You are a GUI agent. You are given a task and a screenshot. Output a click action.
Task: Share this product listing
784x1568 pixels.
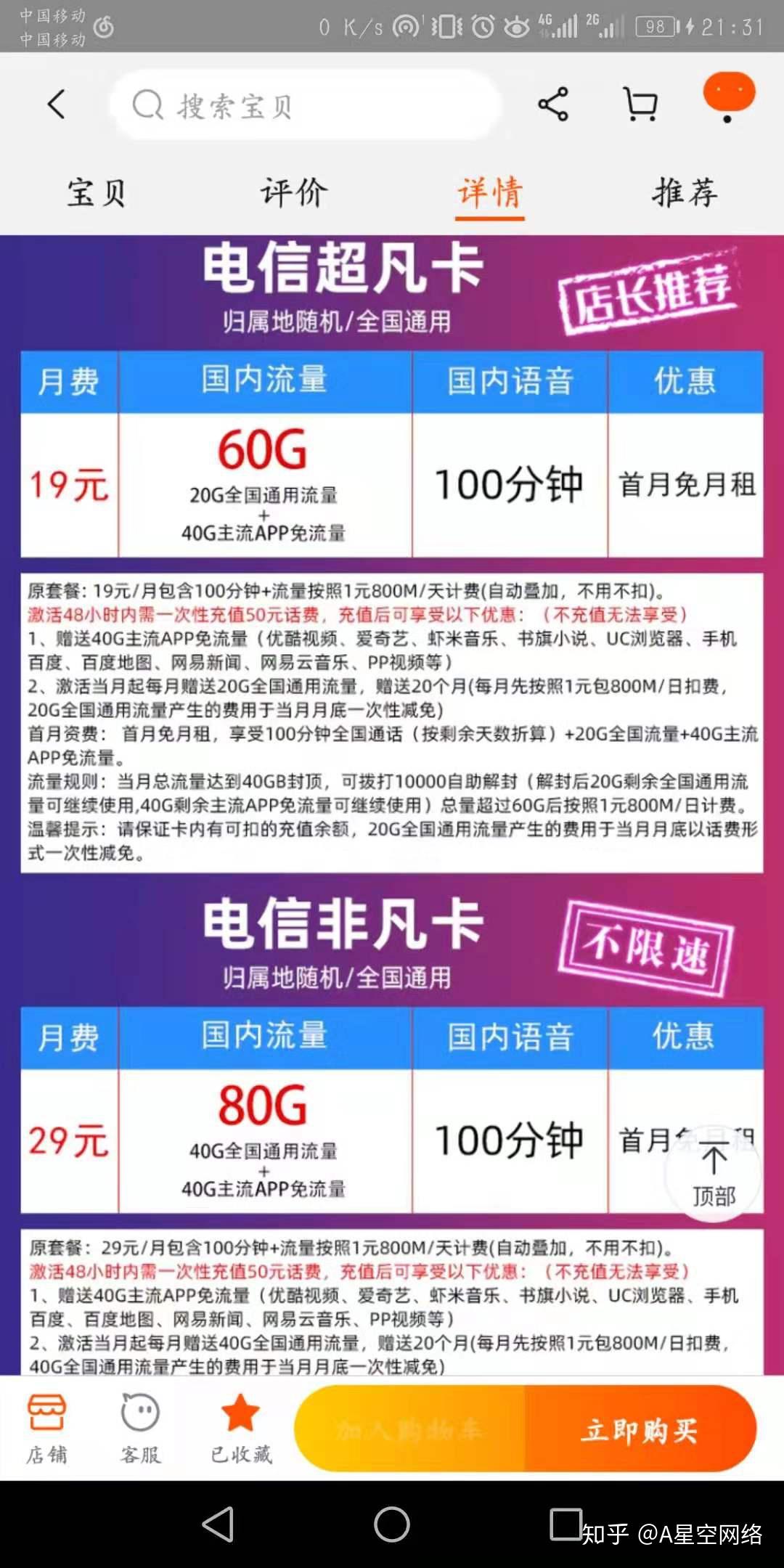tap(553, 105)
